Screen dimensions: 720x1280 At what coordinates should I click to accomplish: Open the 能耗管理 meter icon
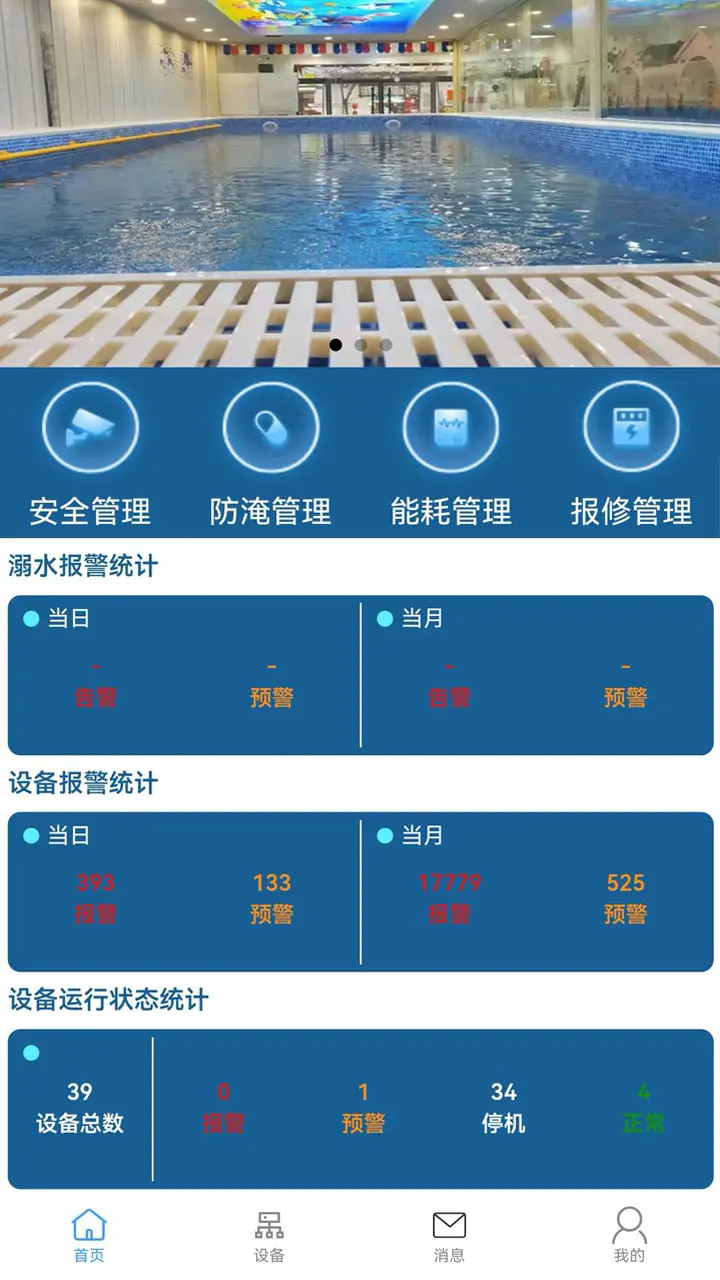coord(450,425)
